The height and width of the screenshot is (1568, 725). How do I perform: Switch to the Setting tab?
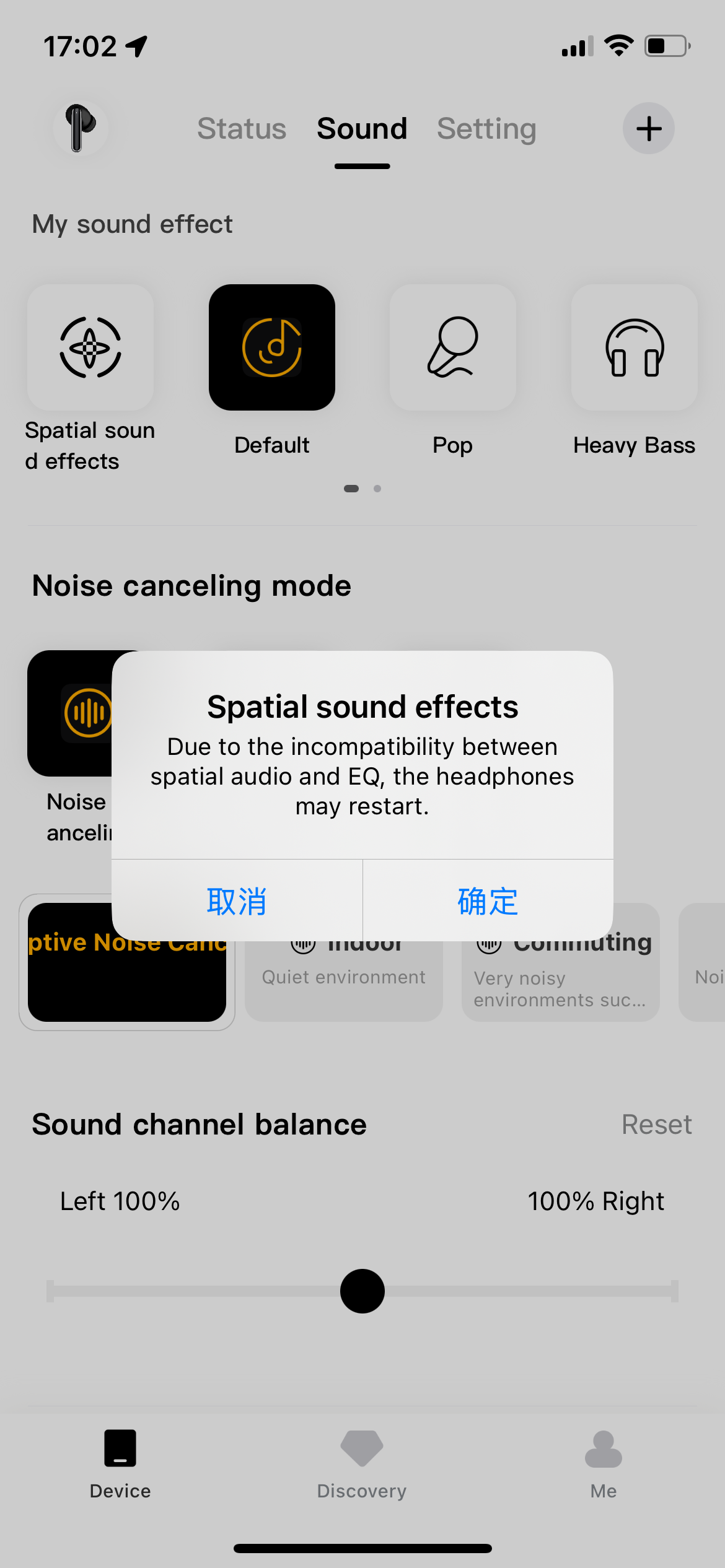click(486, 129)
